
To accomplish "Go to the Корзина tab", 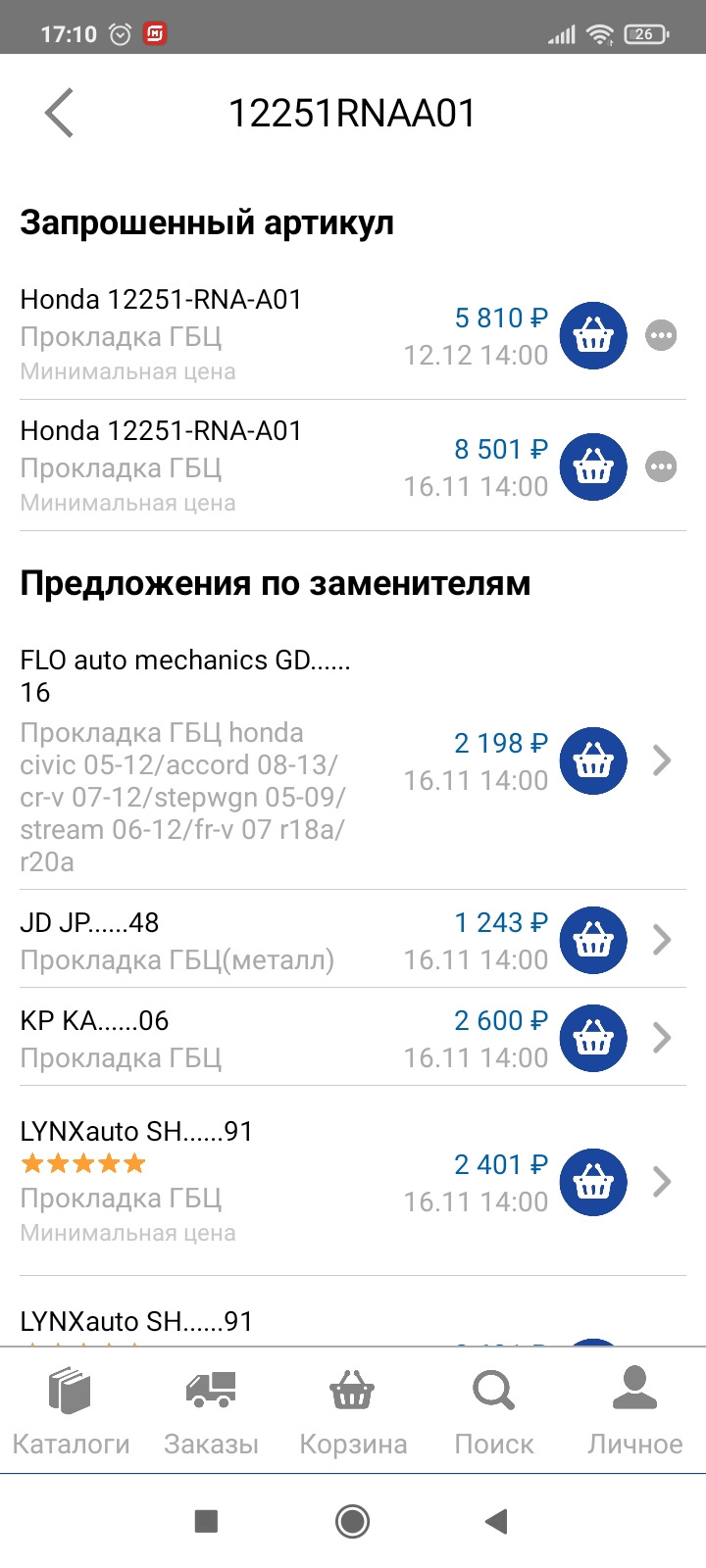I will coord(353,1411).
